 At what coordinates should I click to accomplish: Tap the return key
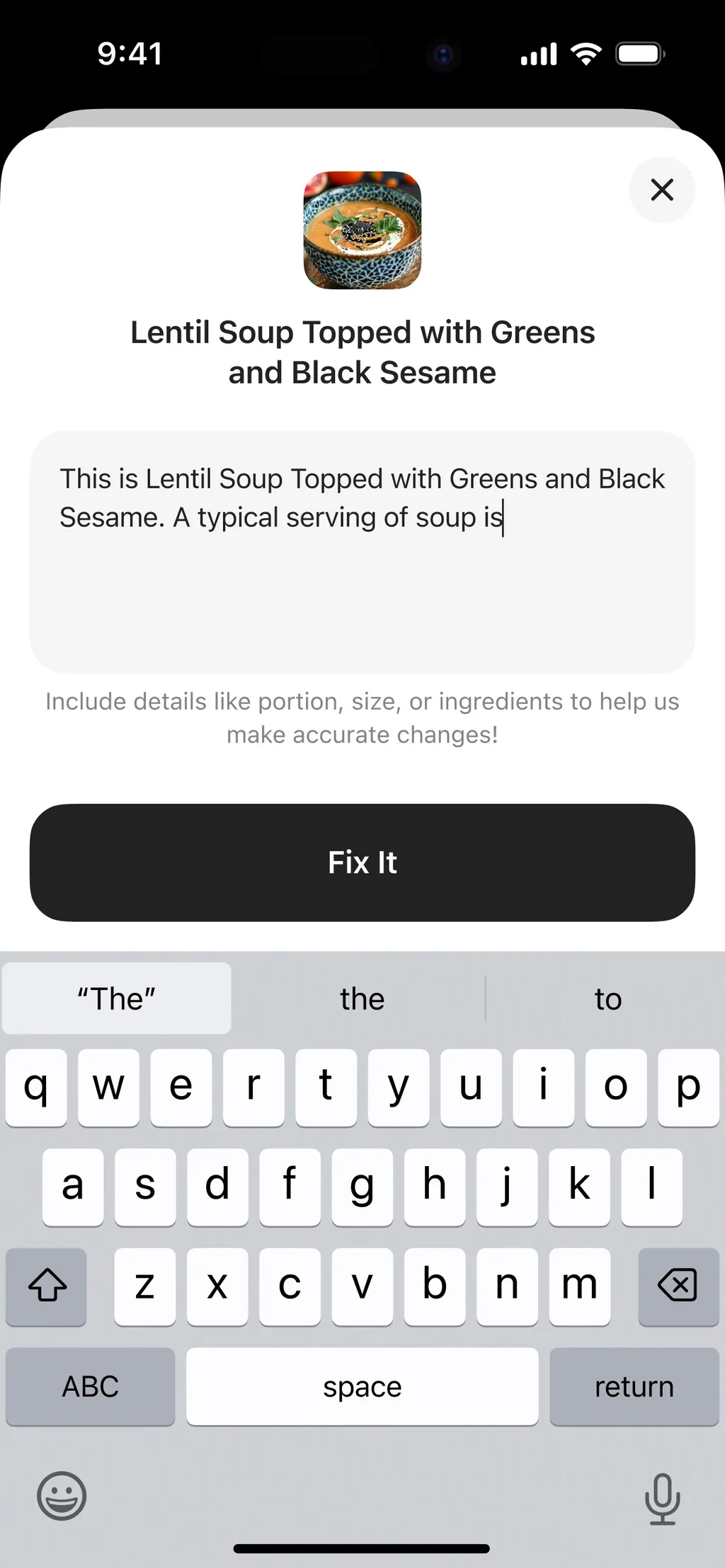click(634, 1386)
